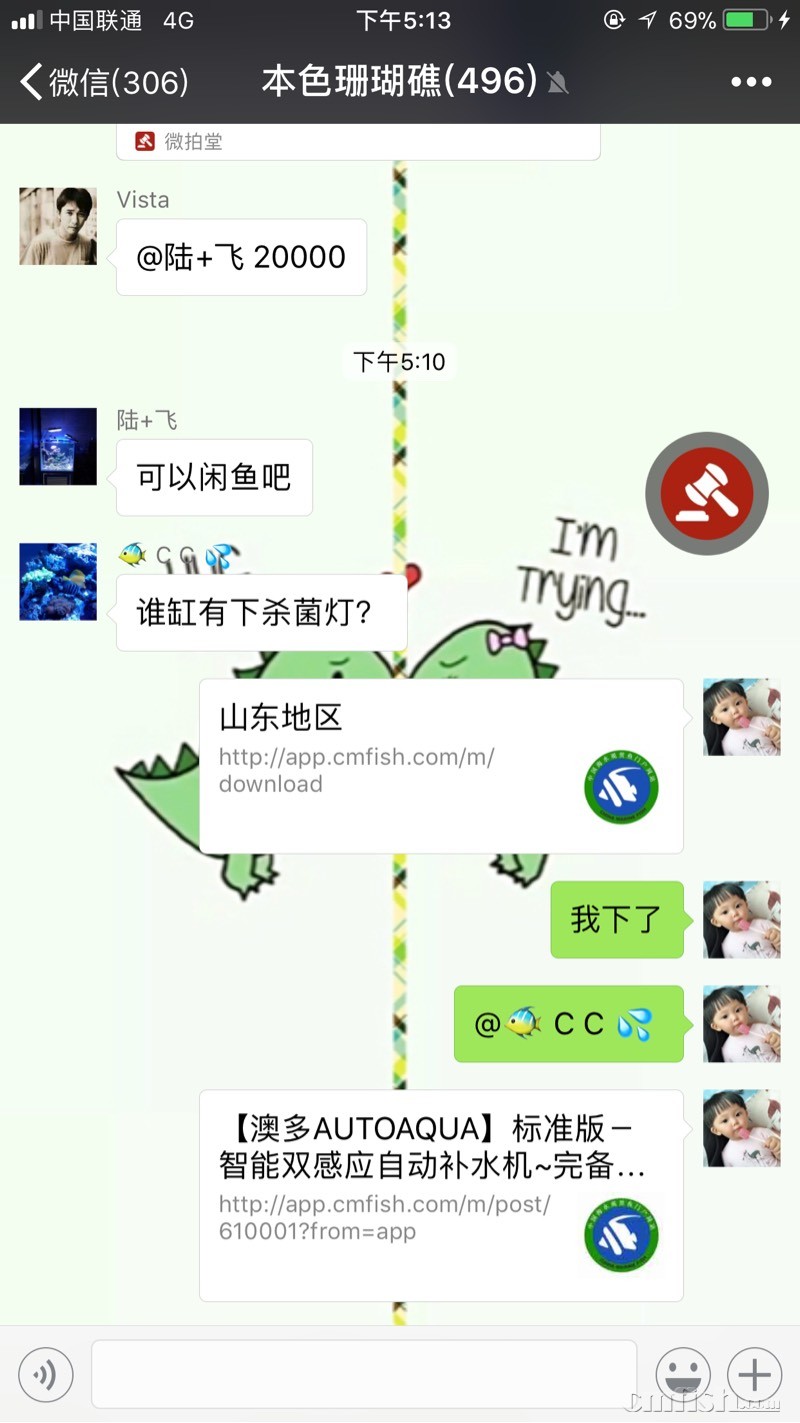800x1423 pixels.
Task: Open the group chat options menu
Action: point(751,82)
